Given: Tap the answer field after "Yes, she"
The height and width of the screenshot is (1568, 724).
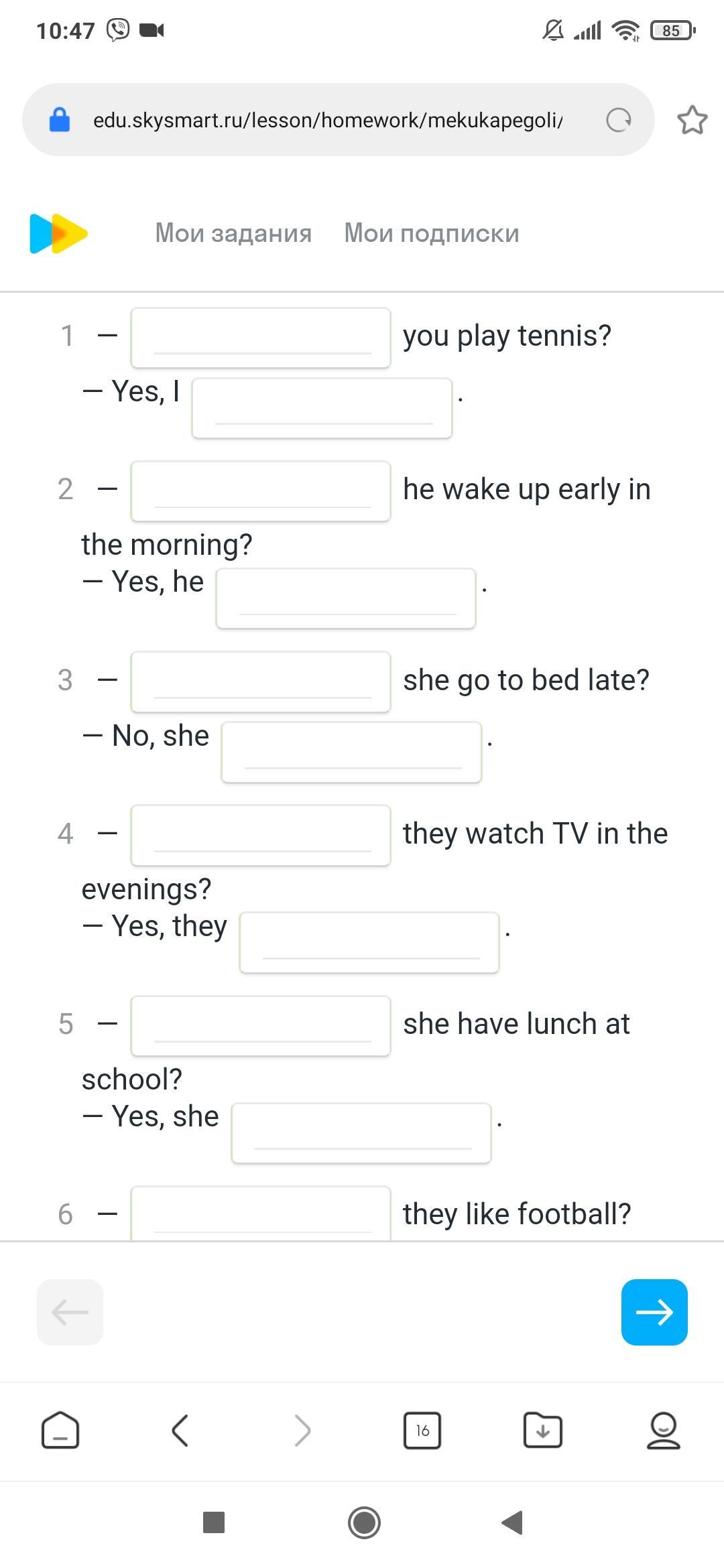Looking at the screenshot, I should [x=361, y=1132].
